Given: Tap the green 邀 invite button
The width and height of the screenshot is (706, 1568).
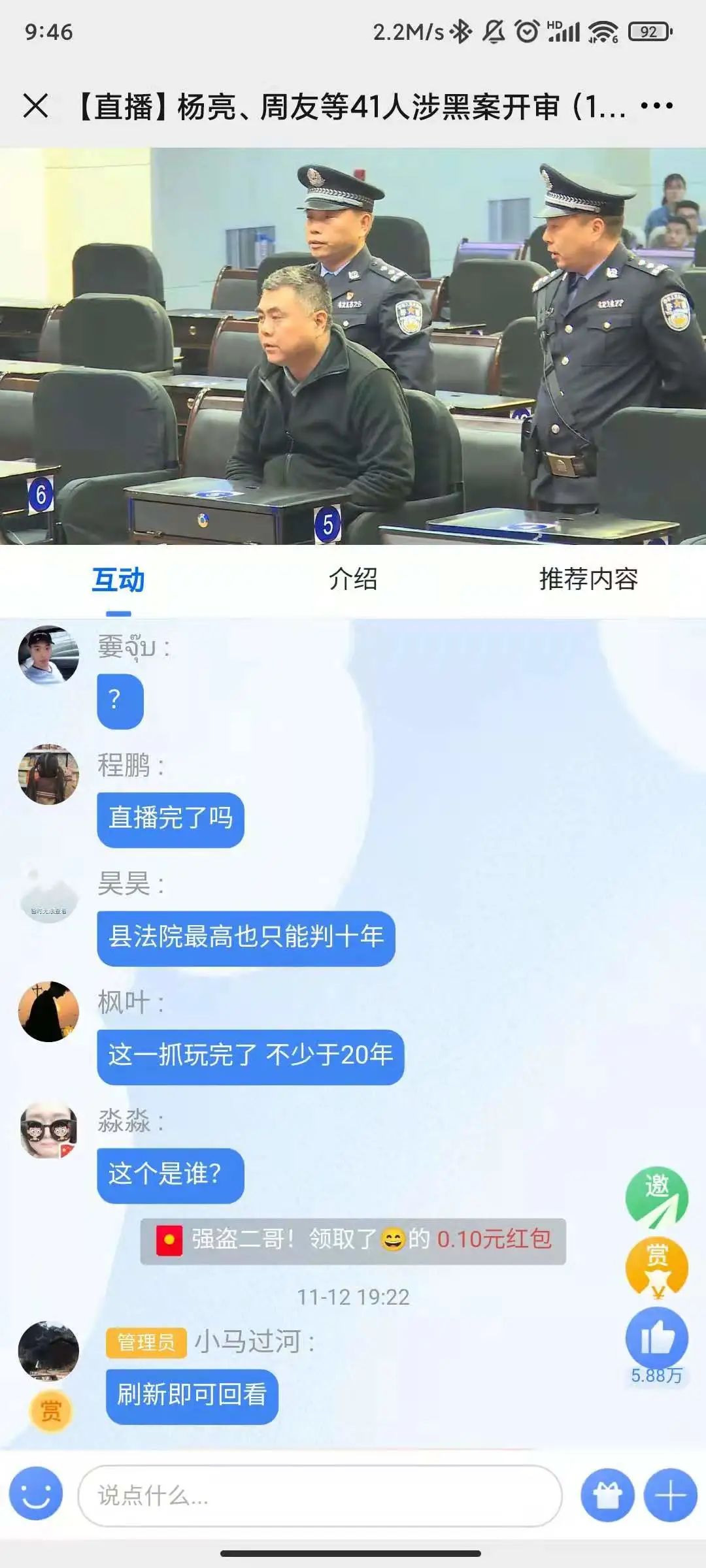Looking at the screenshot, I should click(657, 1197).
